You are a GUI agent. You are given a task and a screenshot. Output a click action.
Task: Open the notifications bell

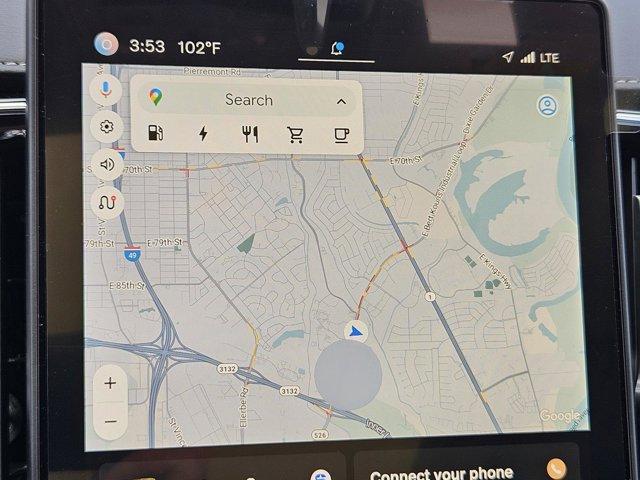[x=337, y=48]
